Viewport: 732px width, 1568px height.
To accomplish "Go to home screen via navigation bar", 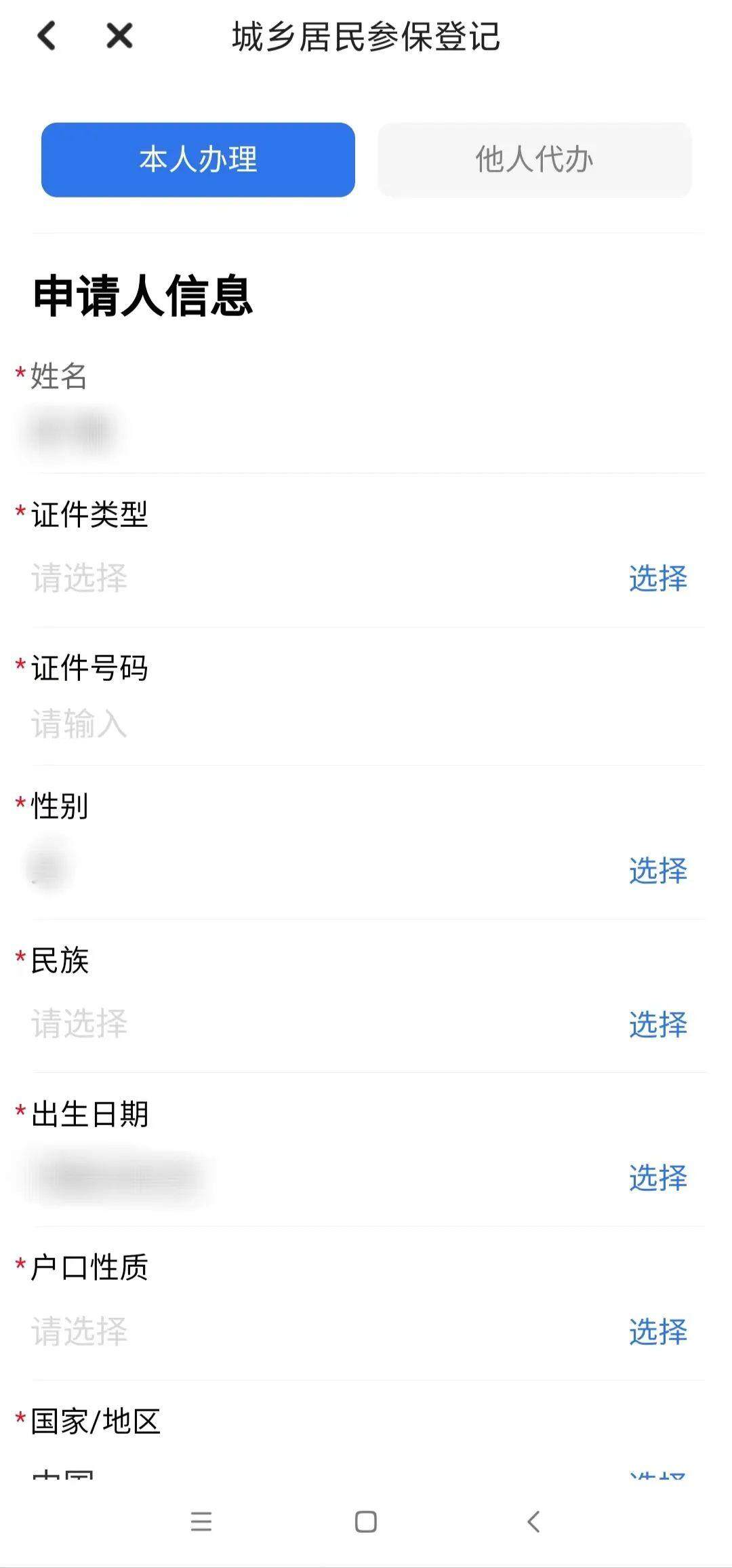I will point(366,1522).
